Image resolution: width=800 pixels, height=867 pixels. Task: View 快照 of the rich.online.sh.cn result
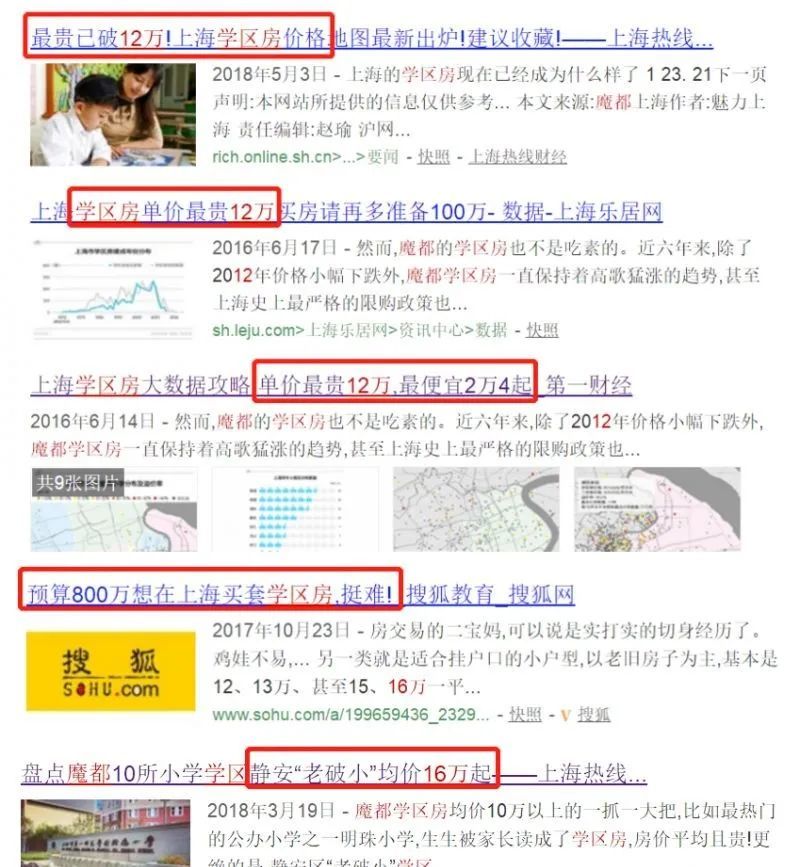[x=433, y=157]
